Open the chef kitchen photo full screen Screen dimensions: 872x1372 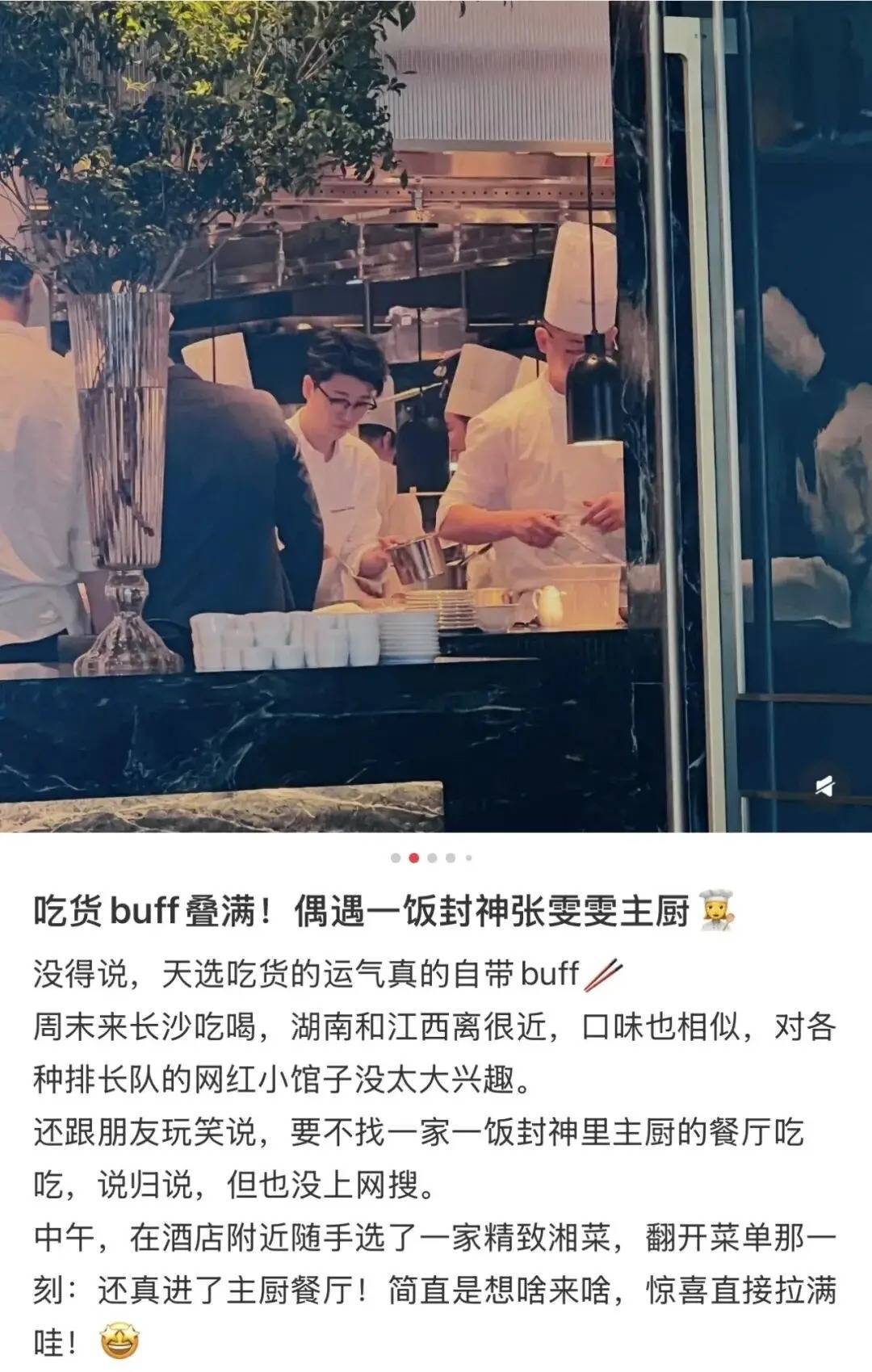[436, 416]
